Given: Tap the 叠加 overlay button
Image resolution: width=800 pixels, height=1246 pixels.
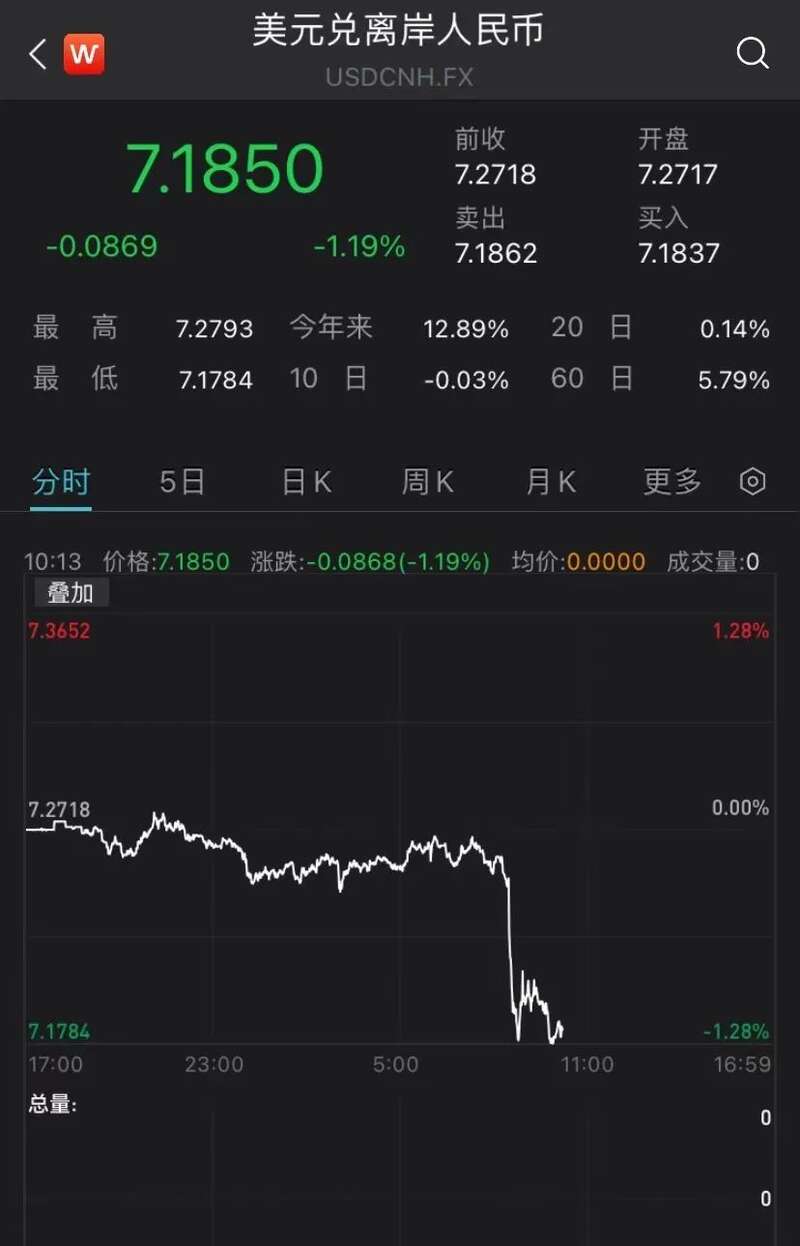Looking at the screenshot, I should pyautogui.click(x=70, y=593).
